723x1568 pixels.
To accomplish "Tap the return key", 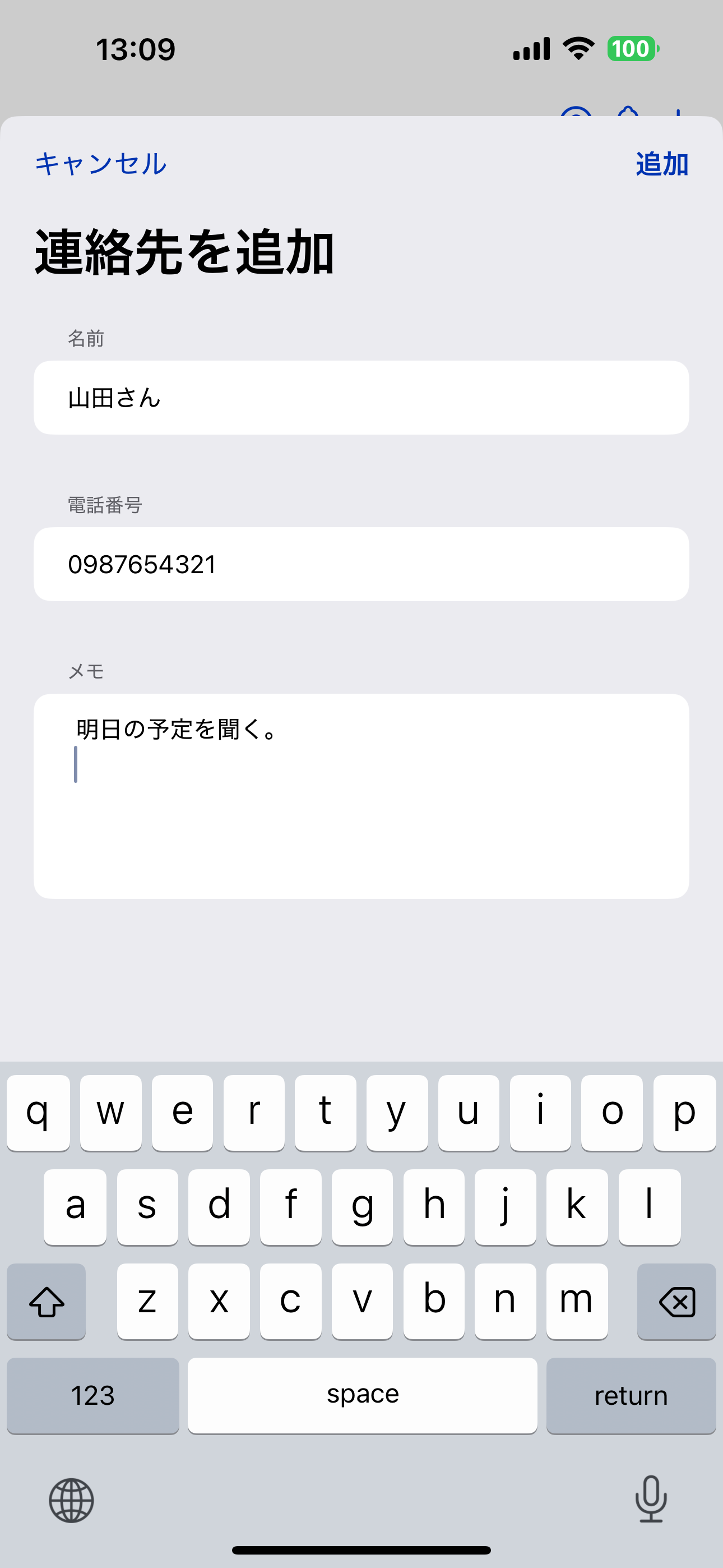I will (631, 1395).
